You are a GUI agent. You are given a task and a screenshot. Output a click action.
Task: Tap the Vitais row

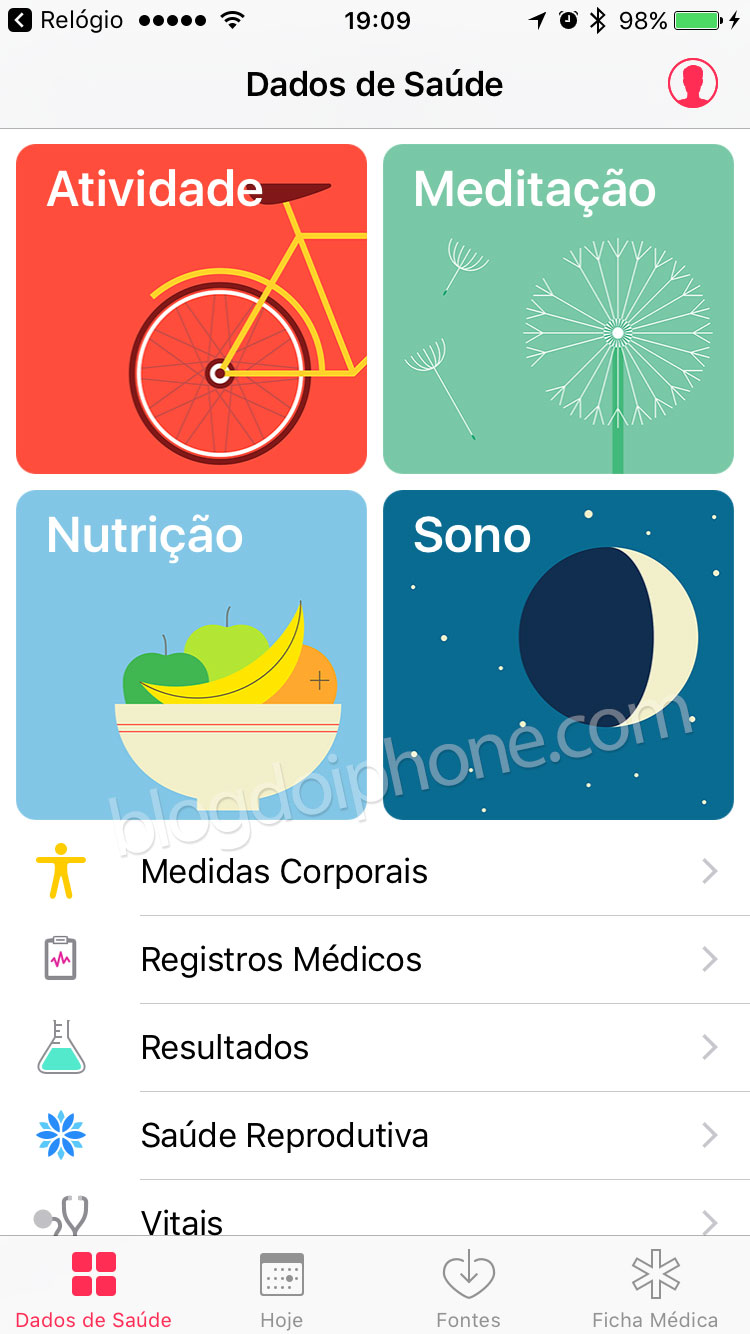[x=375, y=1209]
